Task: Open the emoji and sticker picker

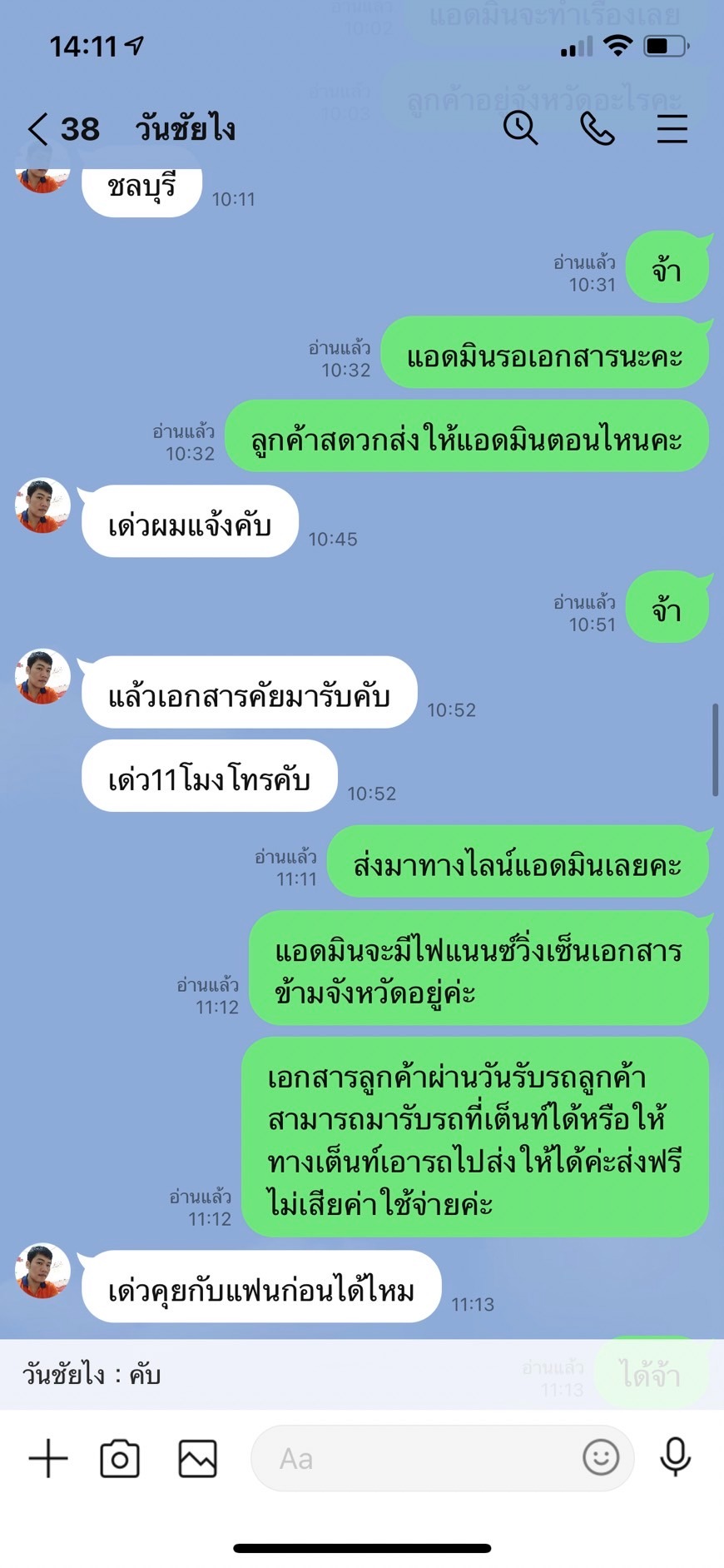Action: click(x=600, y=1457)
